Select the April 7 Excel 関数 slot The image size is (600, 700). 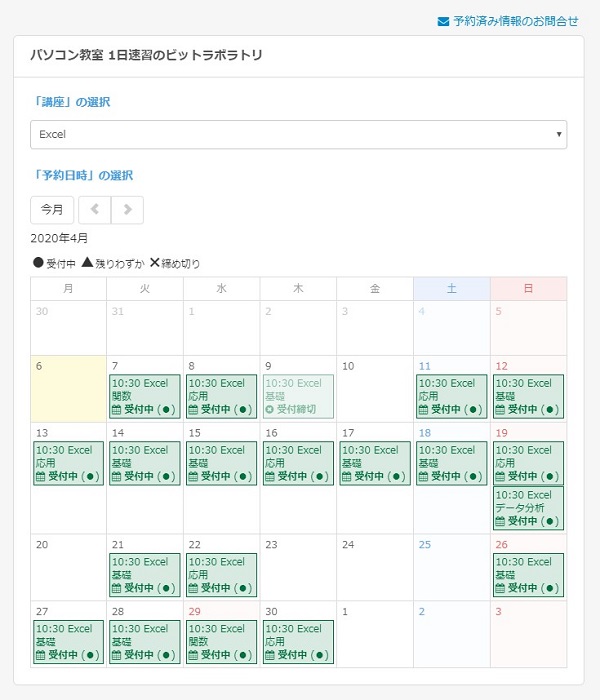(x=145, y=396)
